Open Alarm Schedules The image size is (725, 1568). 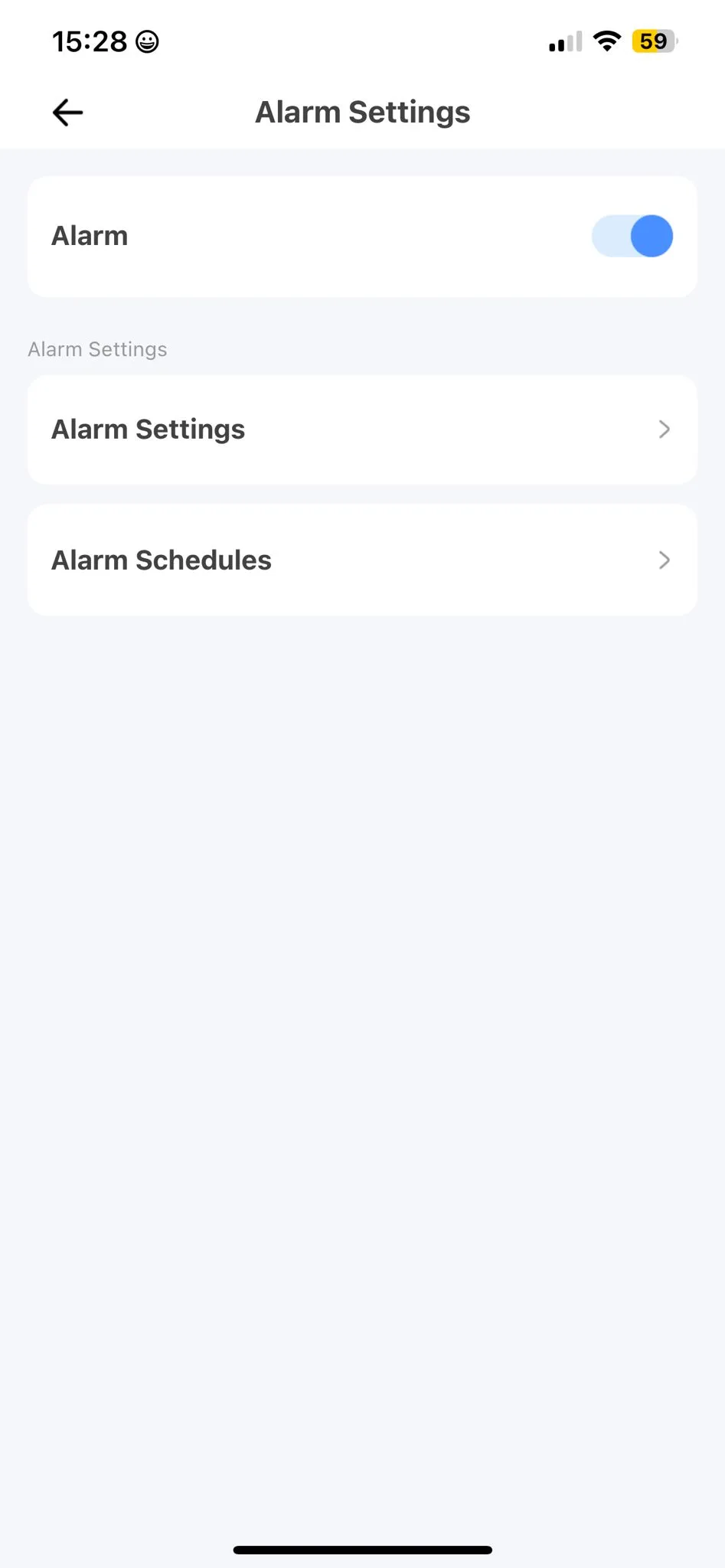point(361,560)
